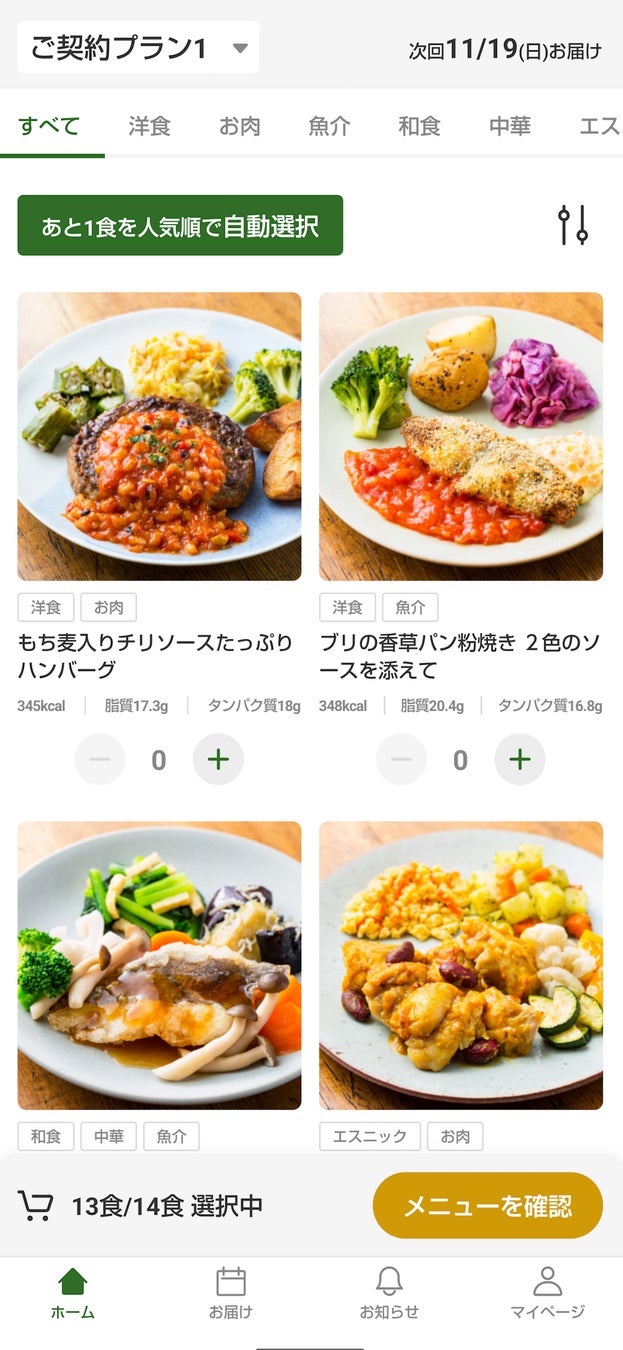
Task: Increase ブリの香草パン粉焼き quantity with plus
Action: coord(520,760)
